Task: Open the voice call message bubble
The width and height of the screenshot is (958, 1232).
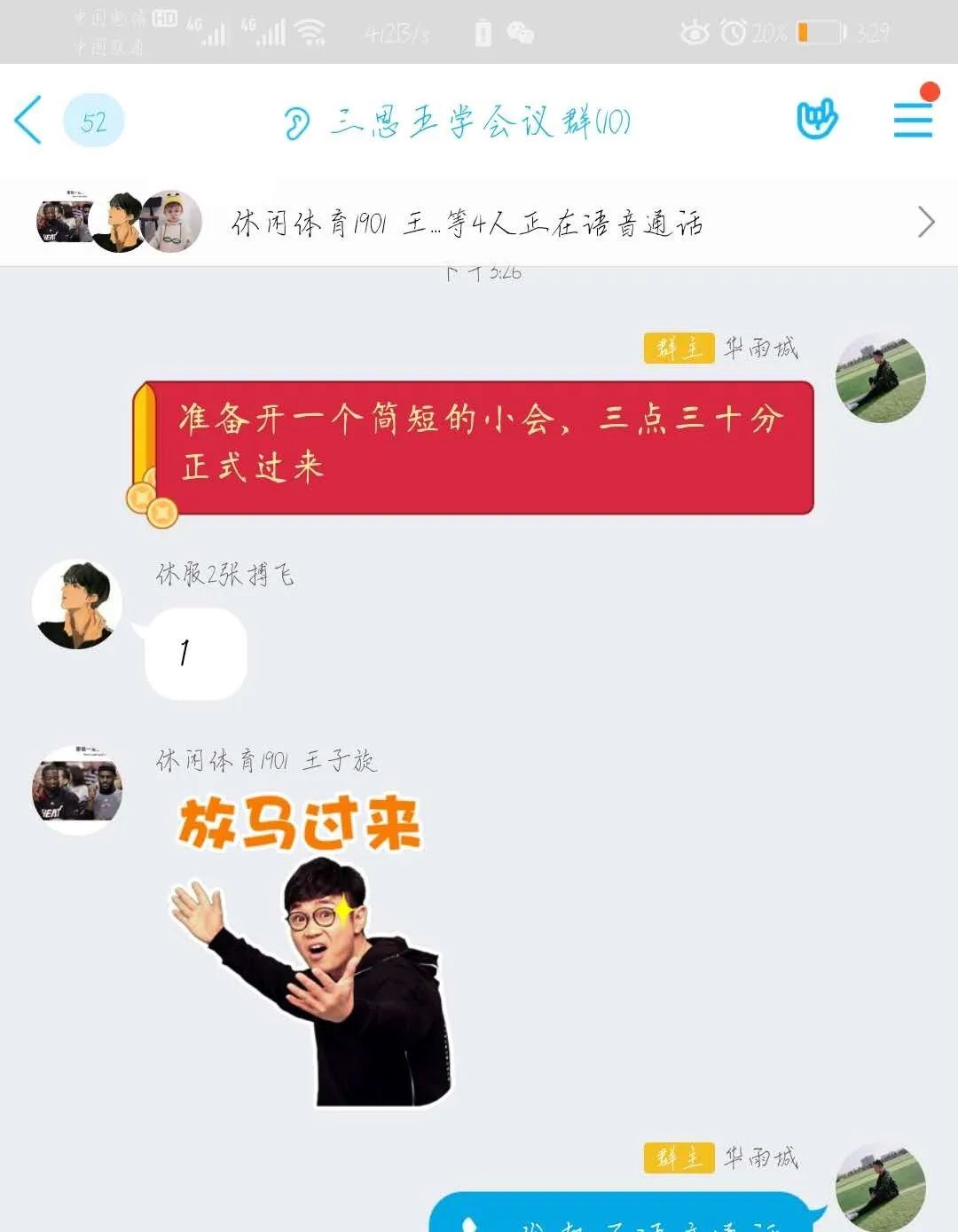Action: (x=621, y=1217)
